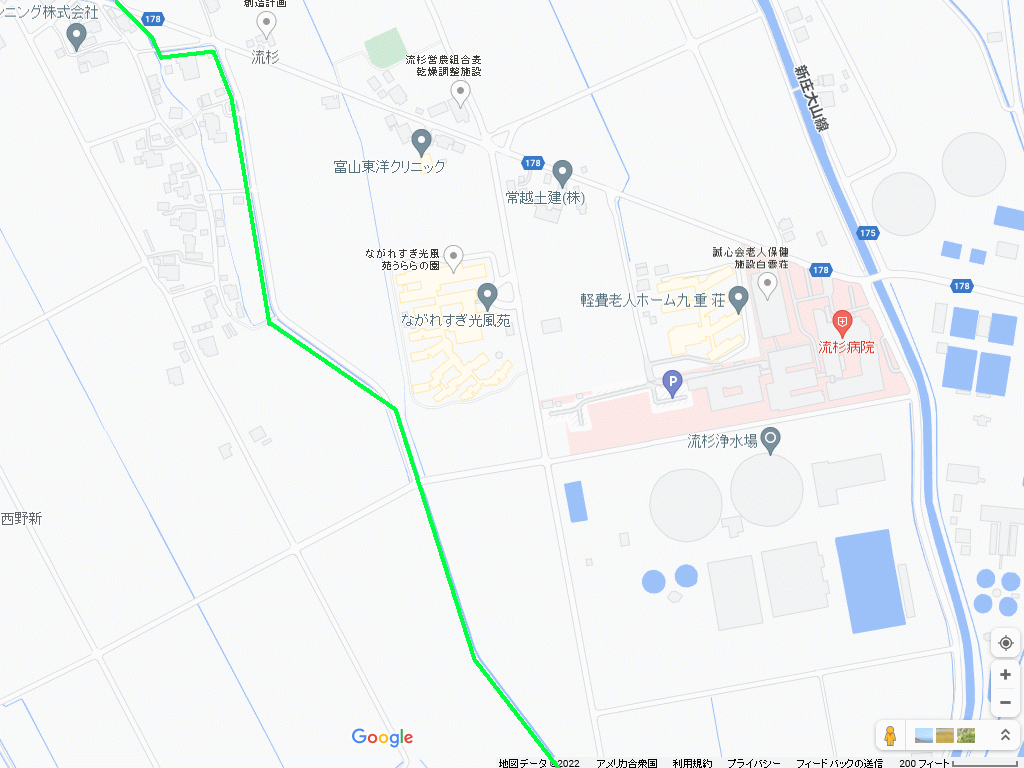Tap the 誠心会老人保健施設白雲荘 pin
The image size is (1024, 768).
pyautogui.click(x=768, y=285)
